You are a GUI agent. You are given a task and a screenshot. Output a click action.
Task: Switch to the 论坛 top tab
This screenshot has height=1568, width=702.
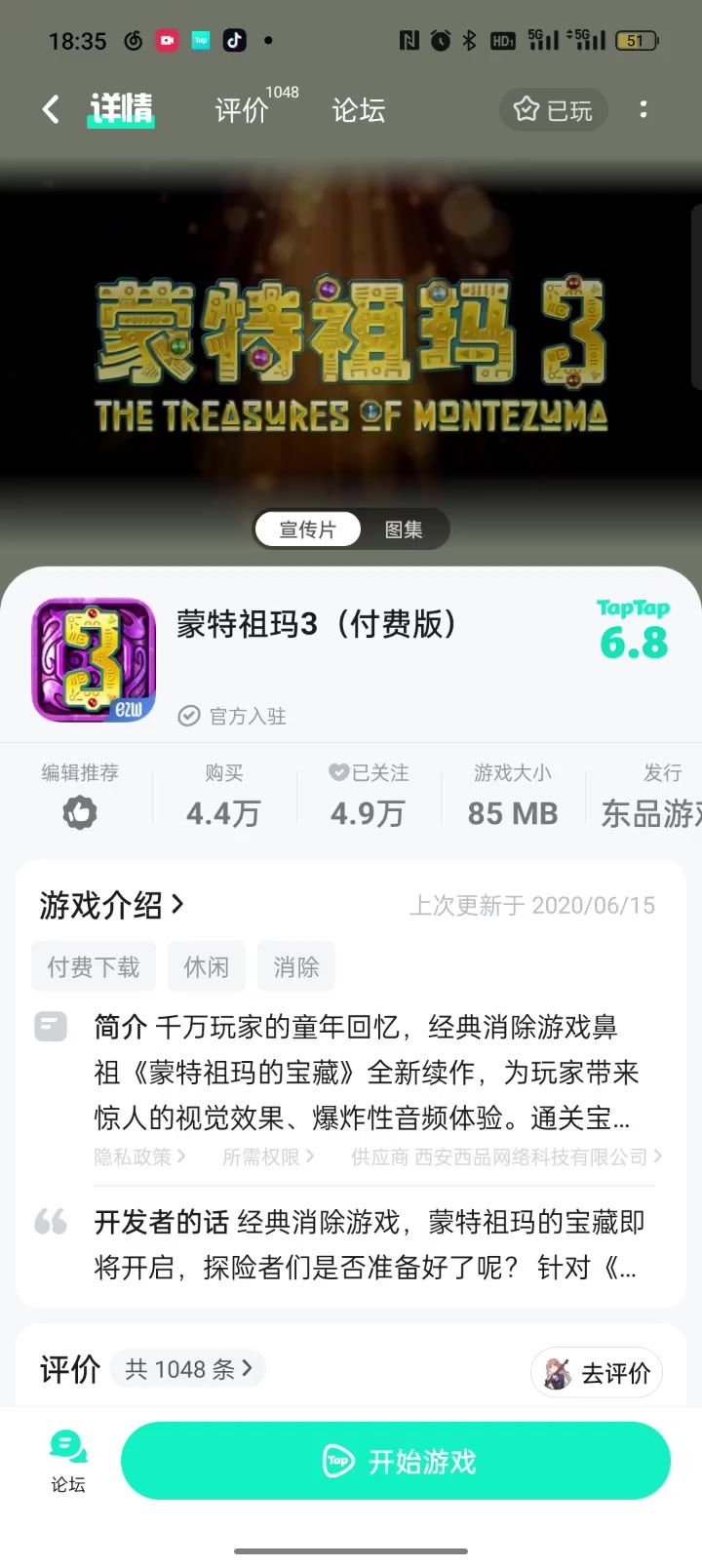click(x=358, y=110)
